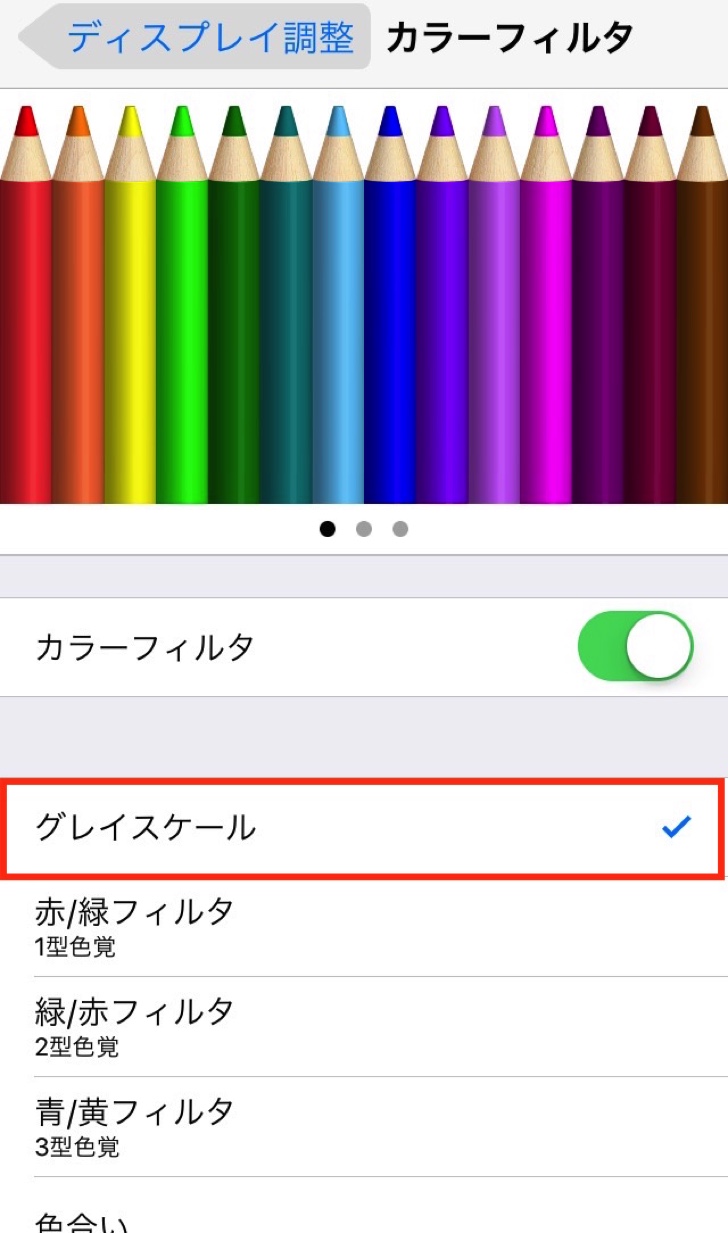Choose 緑/赤フィルタ (2型色覚)
Viewport: 728px width, 1233px height.
coord(364,1027)
